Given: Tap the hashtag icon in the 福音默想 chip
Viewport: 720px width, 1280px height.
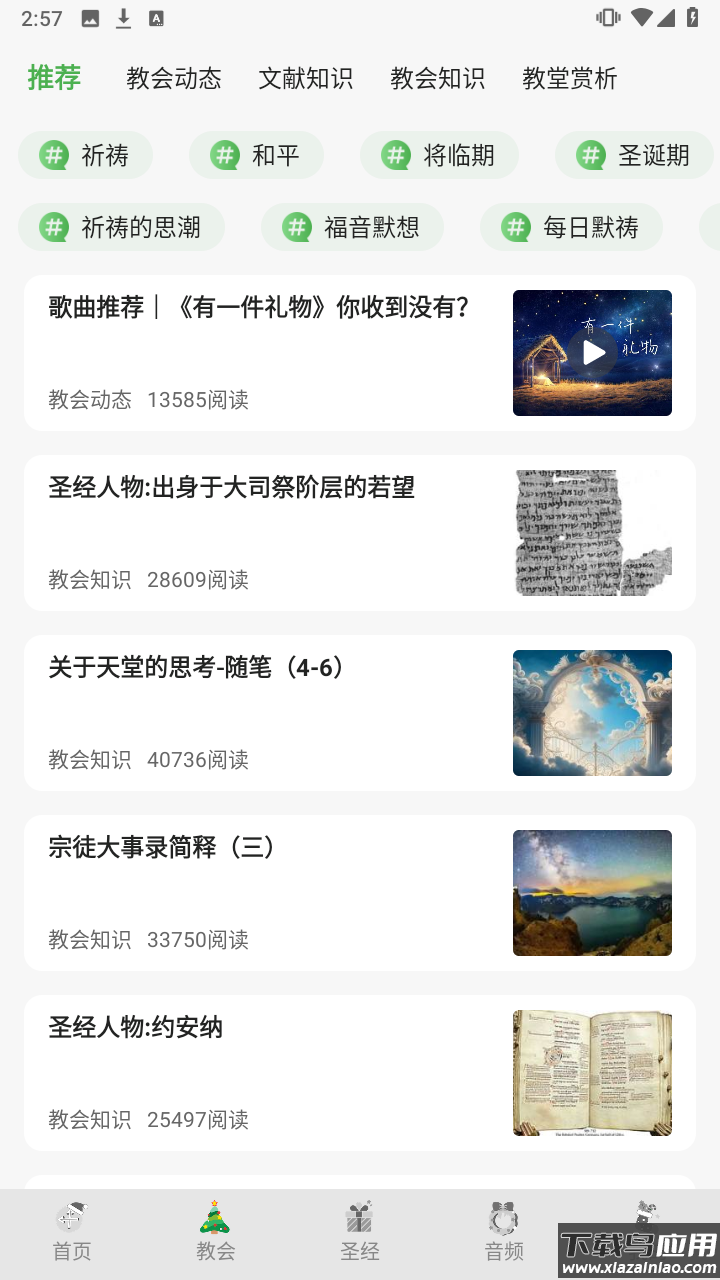Looking at the screenshot, I should tap(295, 227).
